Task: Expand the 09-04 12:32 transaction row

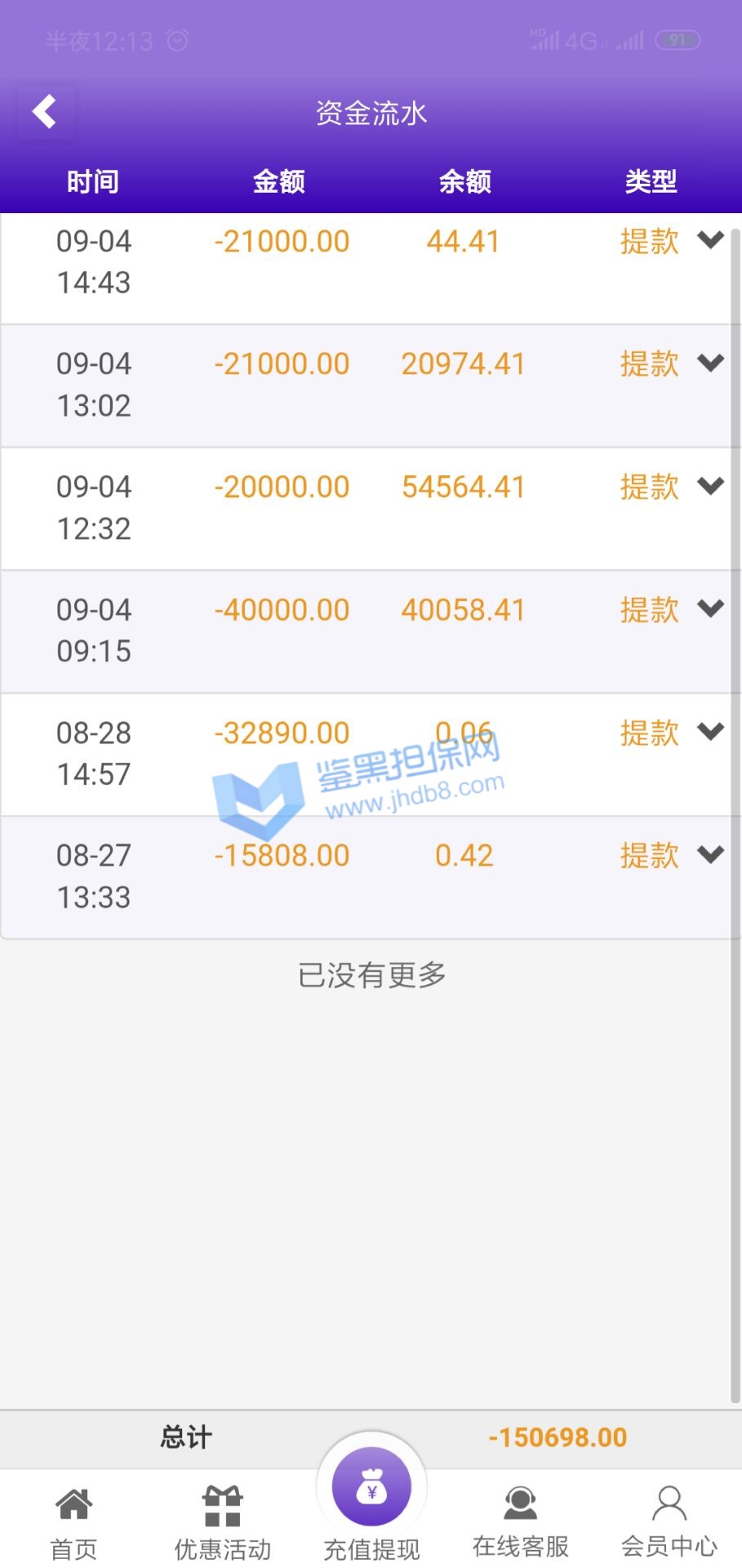Action: click(710, 486)
